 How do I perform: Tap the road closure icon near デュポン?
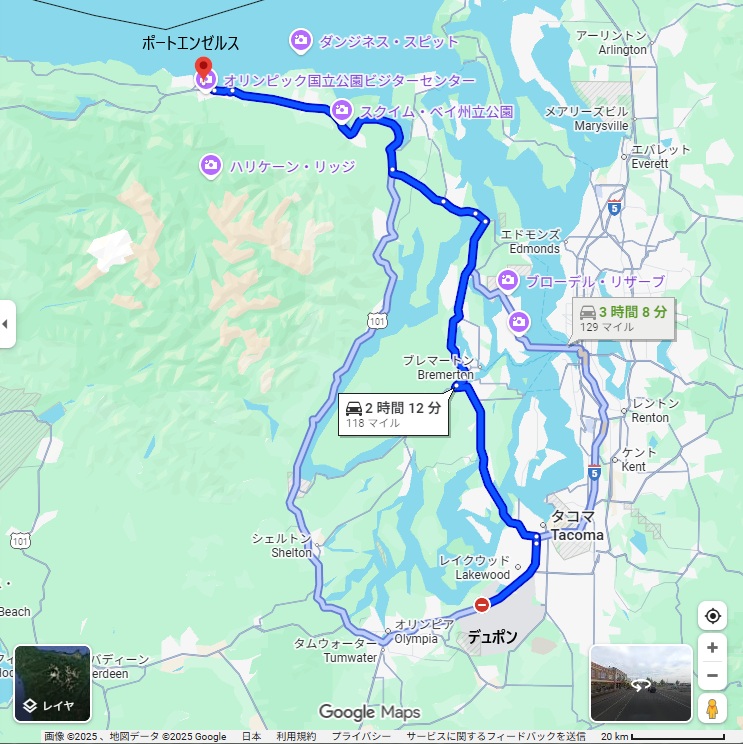tap(483, 604)
